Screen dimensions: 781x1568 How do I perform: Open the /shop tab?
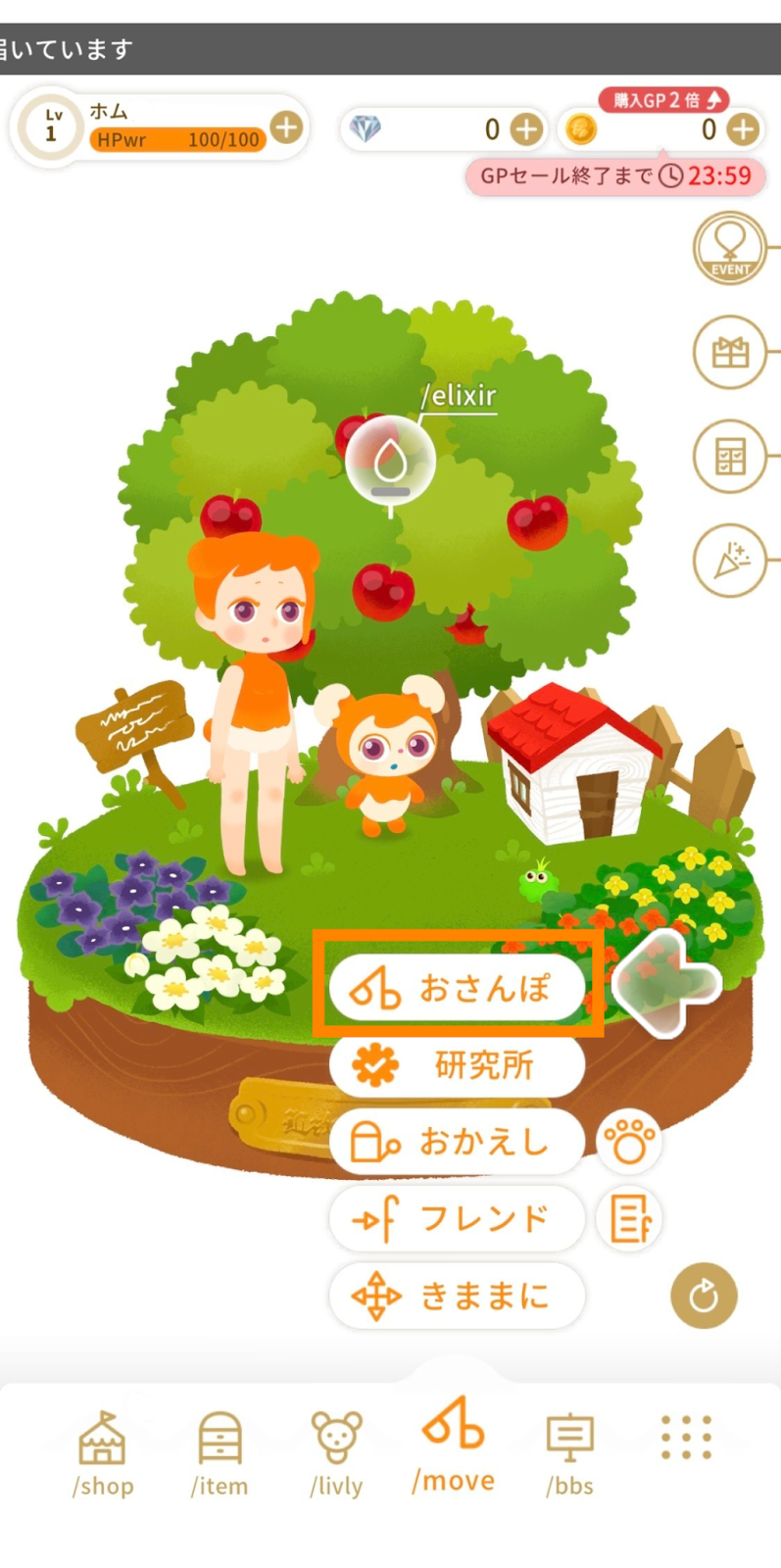pyautogui.click(x=103, y=1455)
